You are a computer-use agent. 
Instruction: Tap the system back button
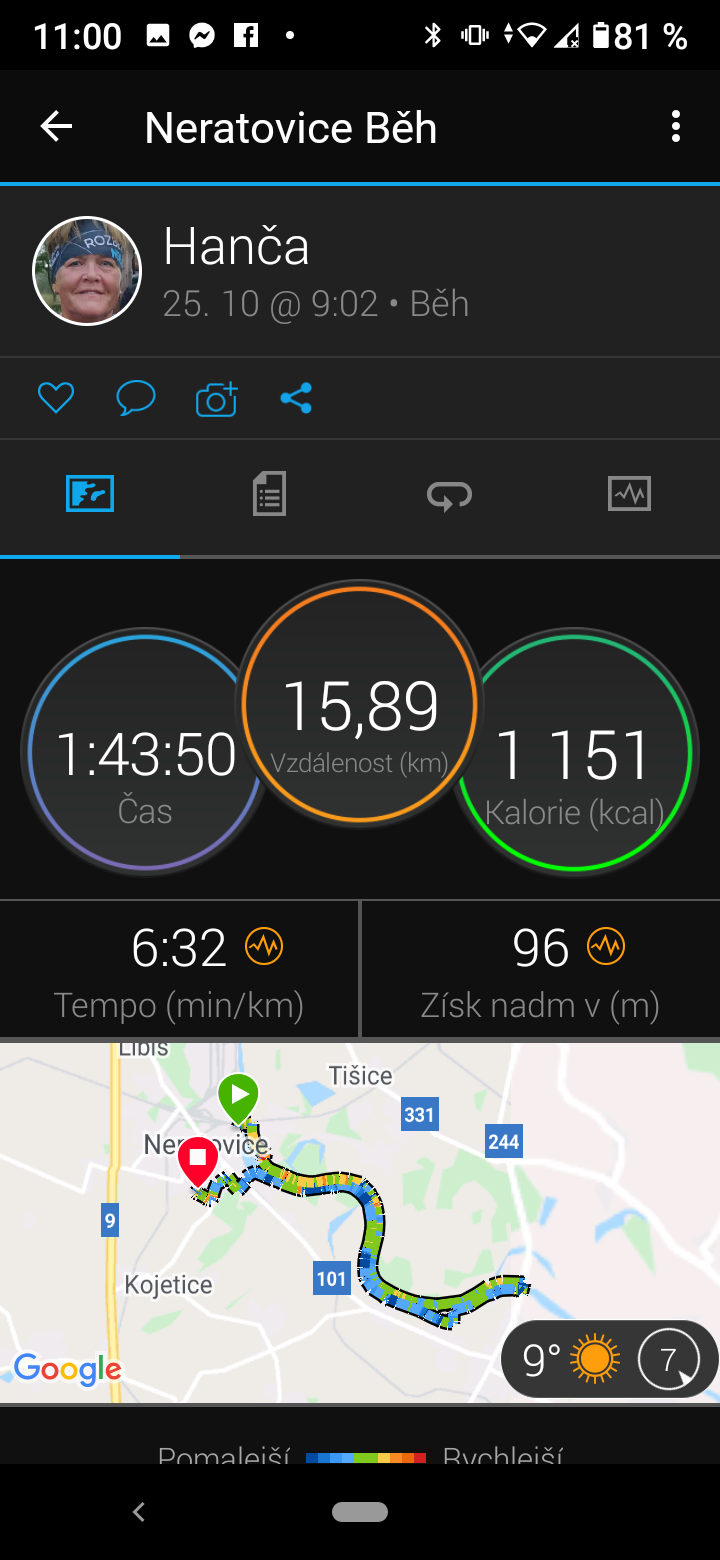[139, 1512]
